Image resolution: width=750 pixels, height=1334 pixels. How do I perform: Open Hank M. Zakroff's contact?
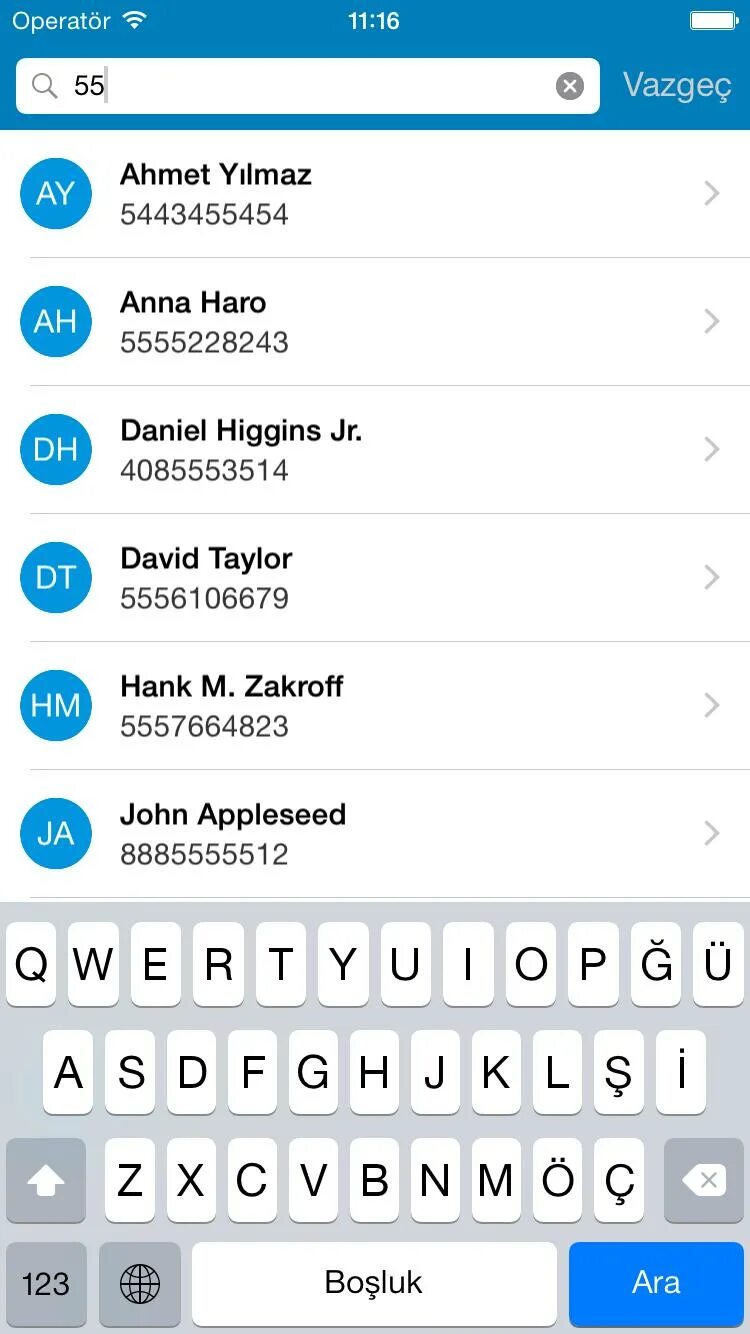375,706
